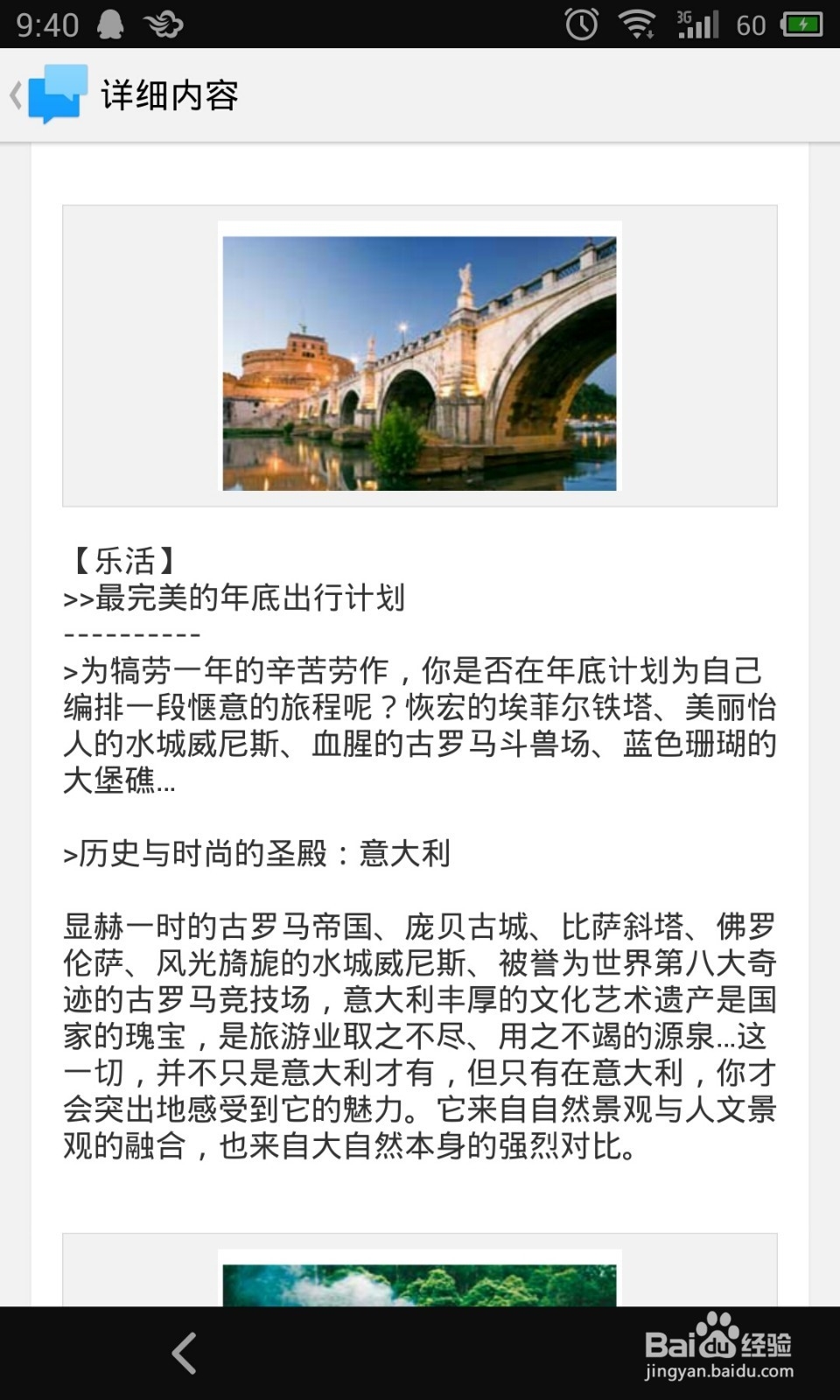Tap the bottom navigation back arrow

tap(184, 1352)
